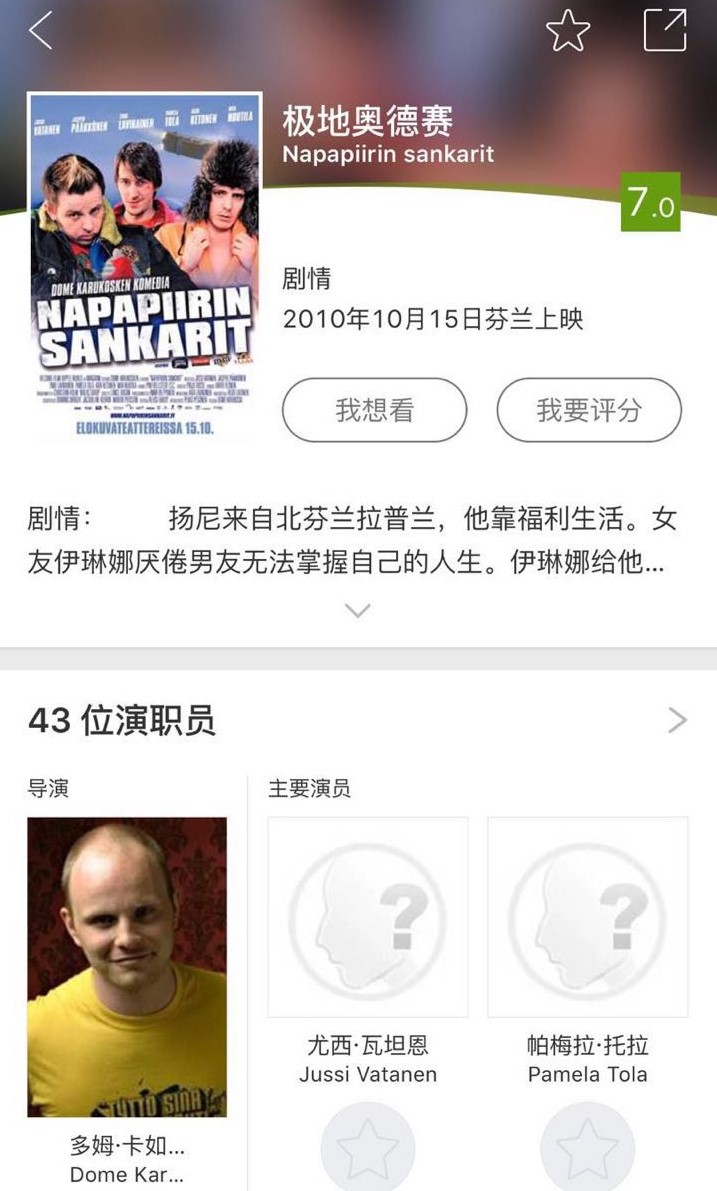Viewport: 717px width, 1191px height.
Task: Share this movie page
Action: 665,31
